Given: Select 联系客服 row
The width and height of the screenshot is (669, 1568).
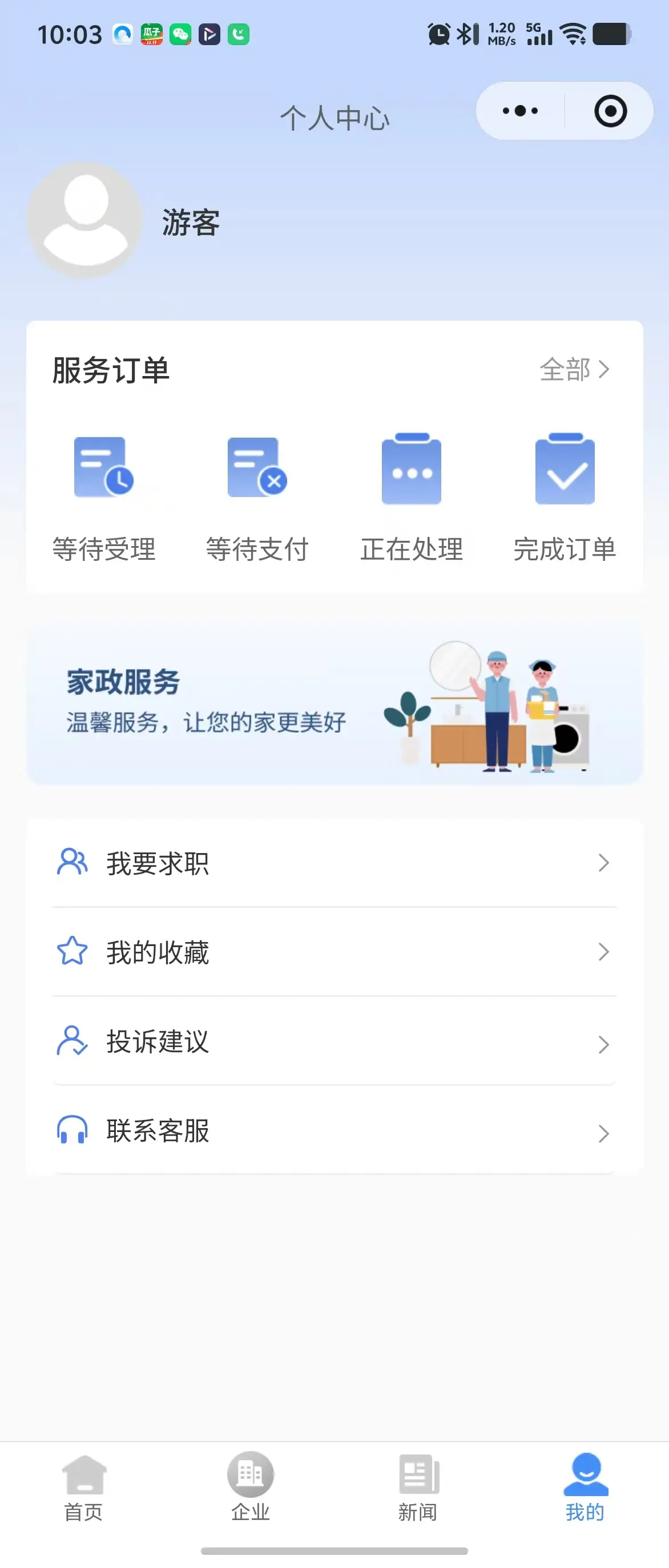Looking at the screenshot, I should [x=334, y=1131].
